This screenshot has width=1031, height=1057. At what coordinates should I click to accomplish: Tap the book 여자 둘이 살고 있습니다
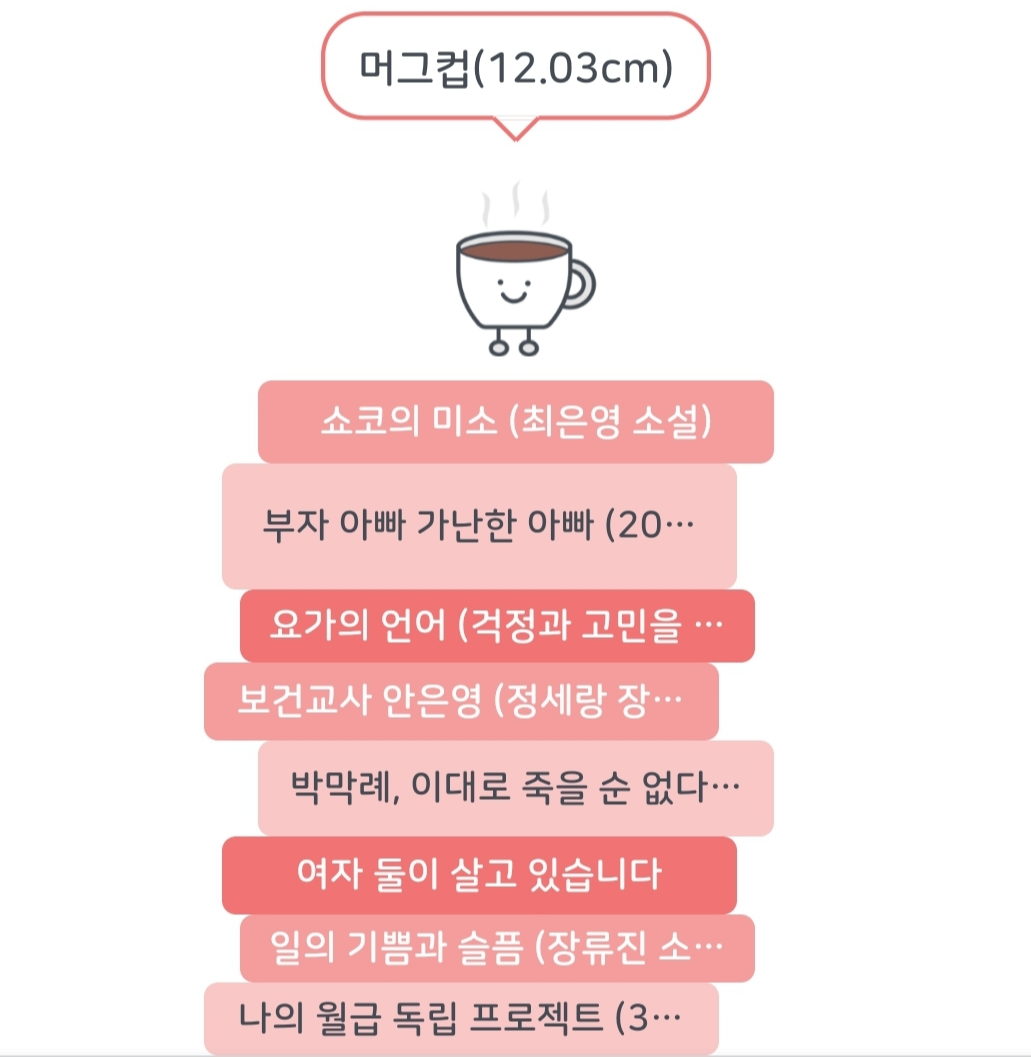pyautogui.click(x=479, y=875)
